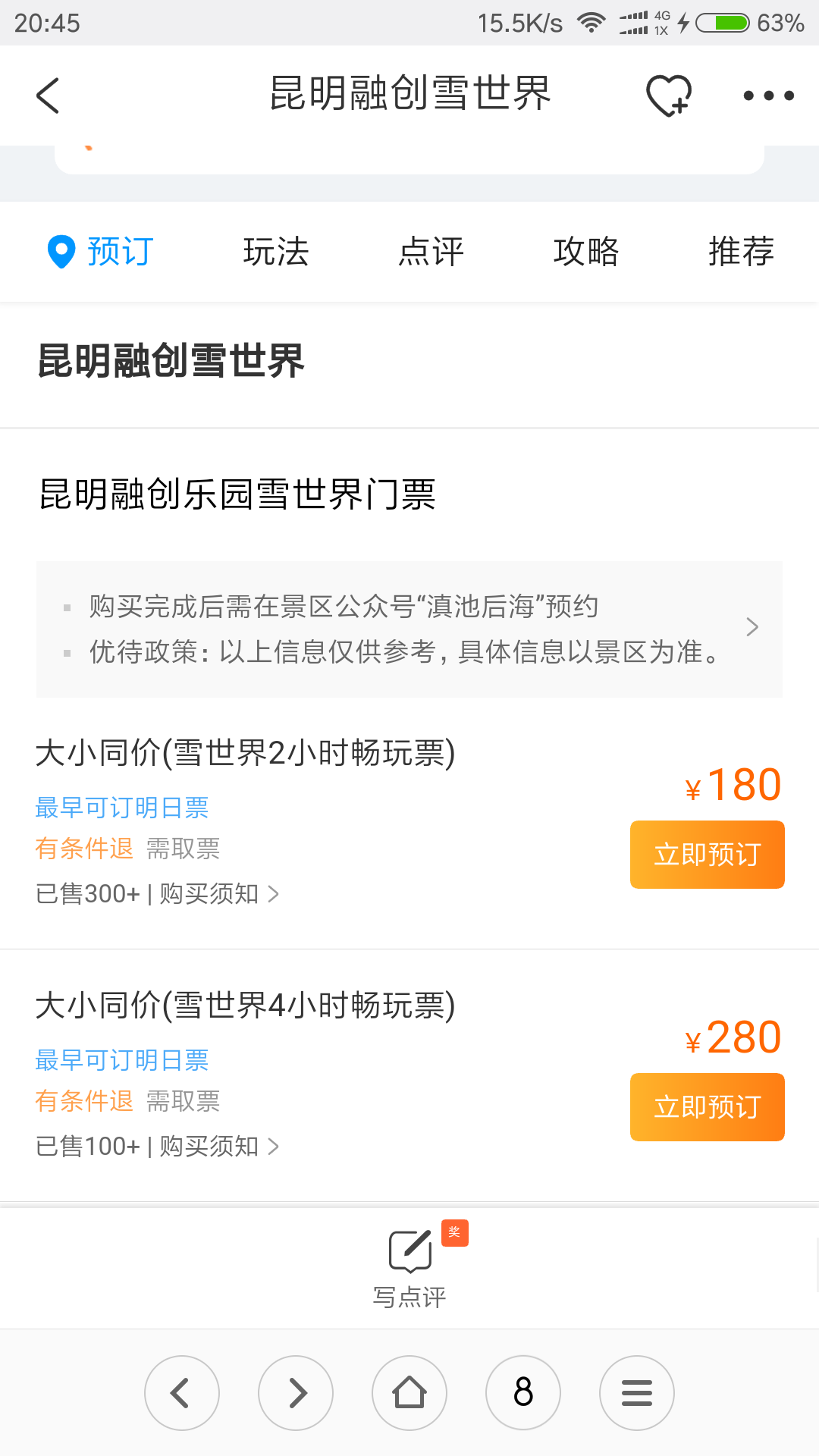819x1456 pixels.
Task: Open the browser hamburger menu
Action: click(637, 1393)
